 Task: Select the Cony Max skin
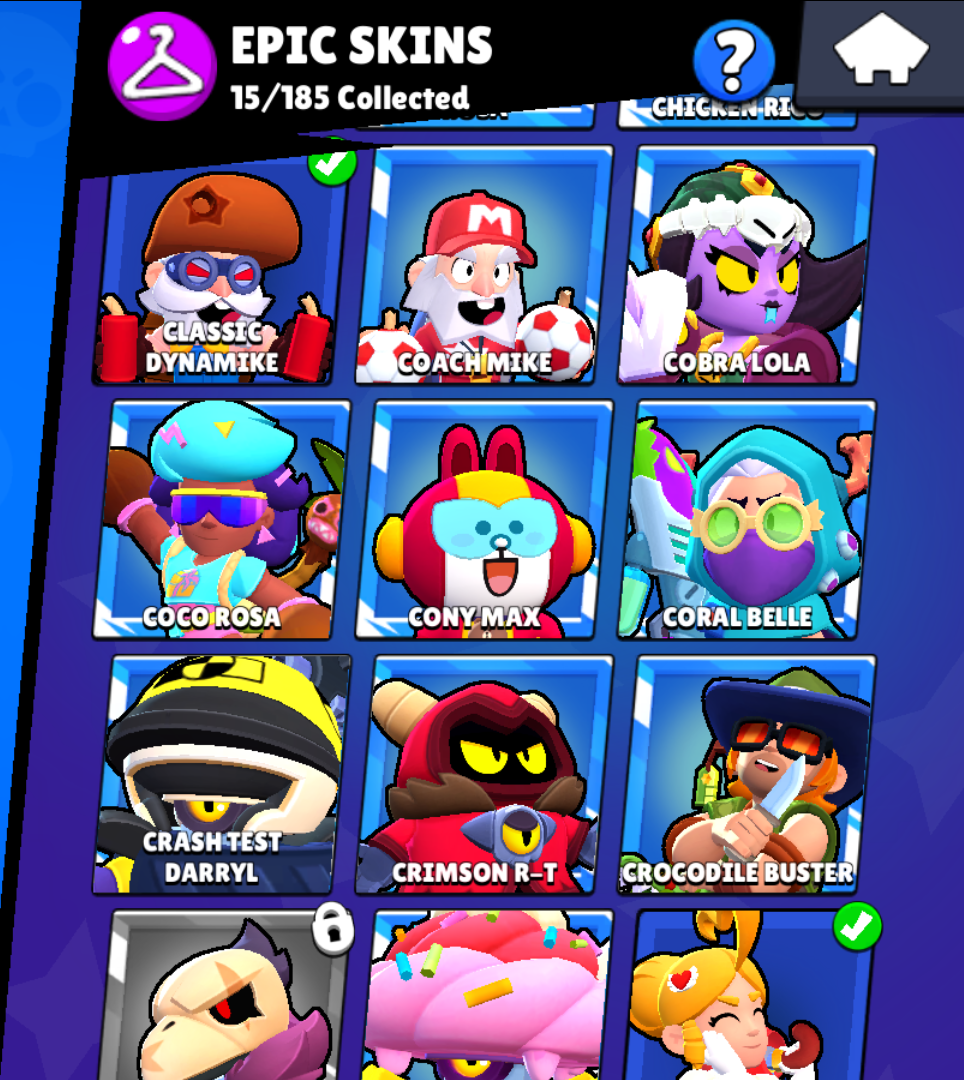pyautogui.click(x=484, y=520)
